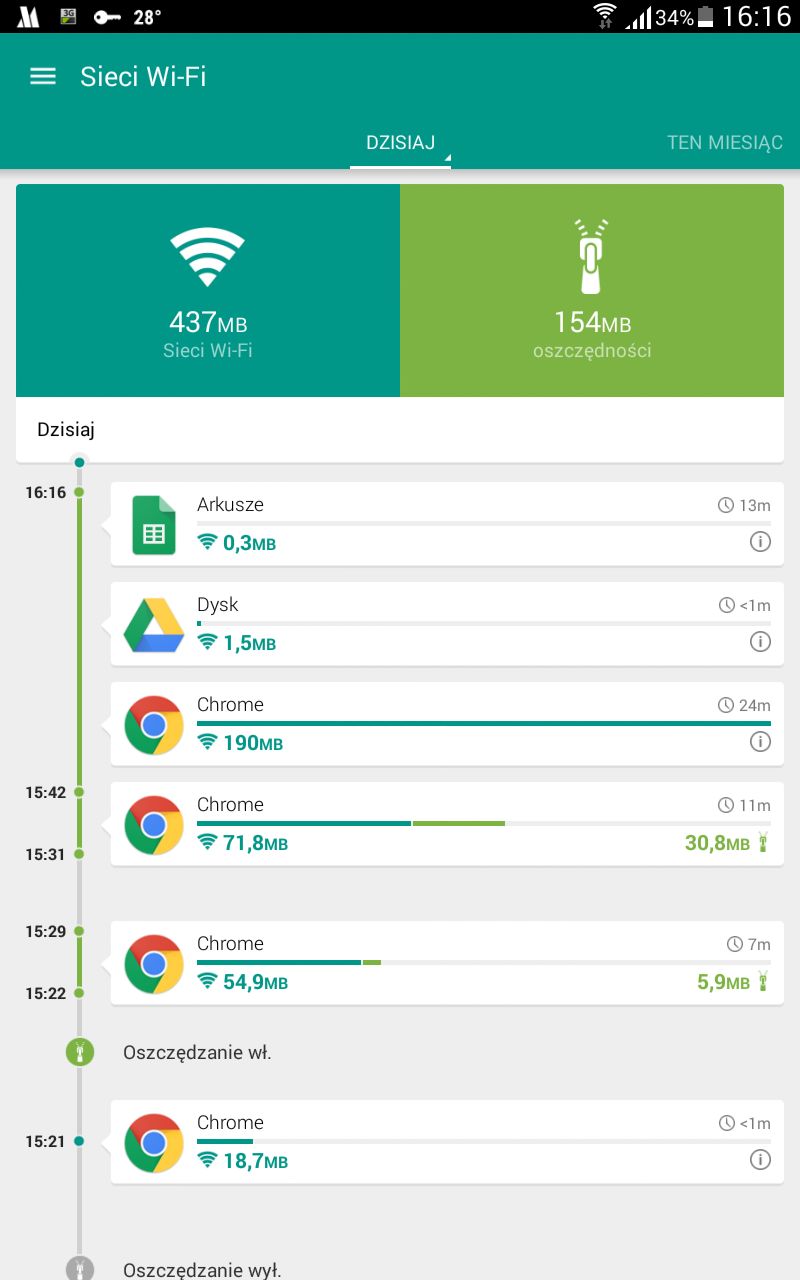The image size is (800, 1280).
Task: Open the 437MB Sieci Wi-Fi tile
Action: click(208, 290)
